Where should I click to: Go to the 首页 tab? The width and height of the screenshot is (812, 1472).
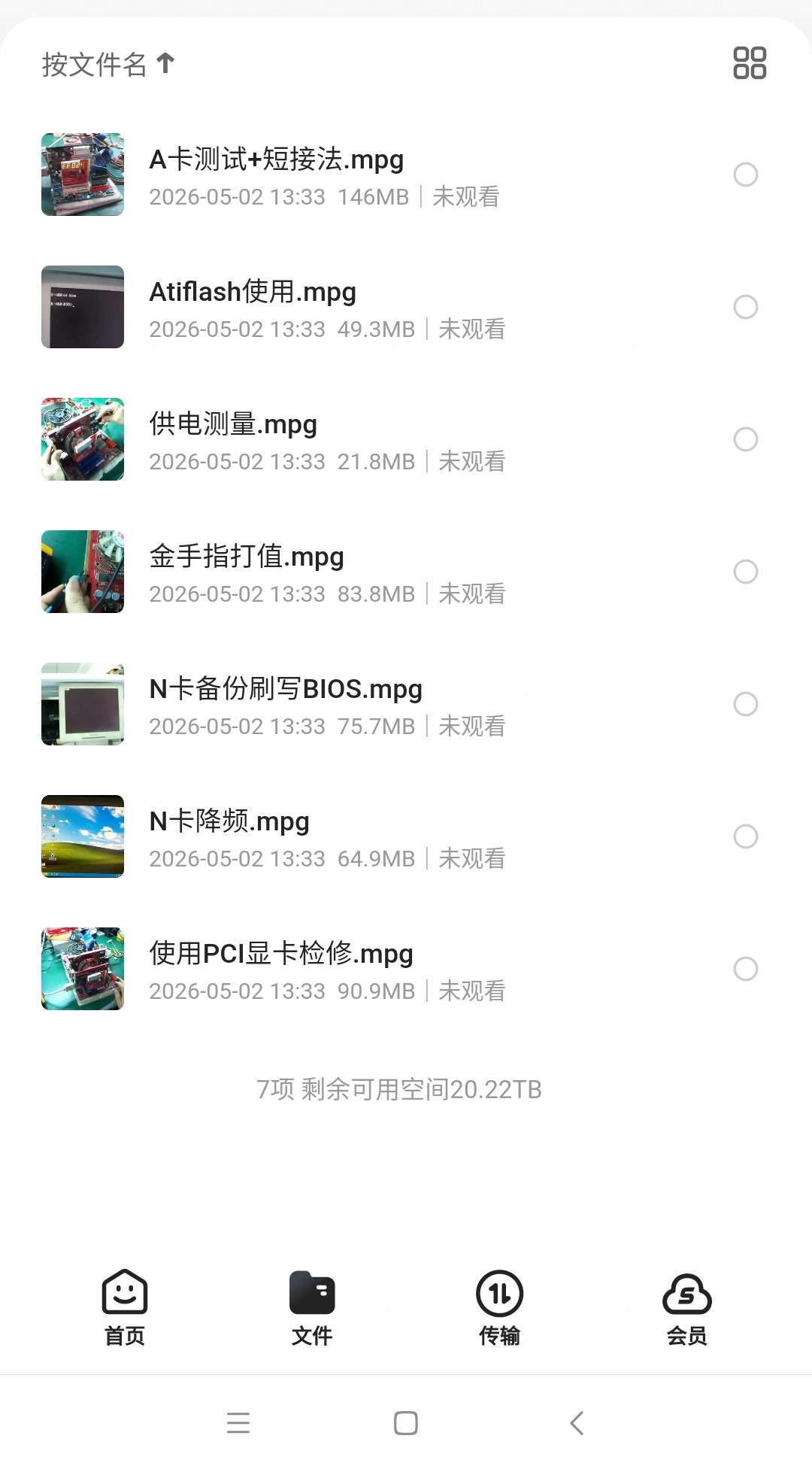click(x=125, y=1309)
